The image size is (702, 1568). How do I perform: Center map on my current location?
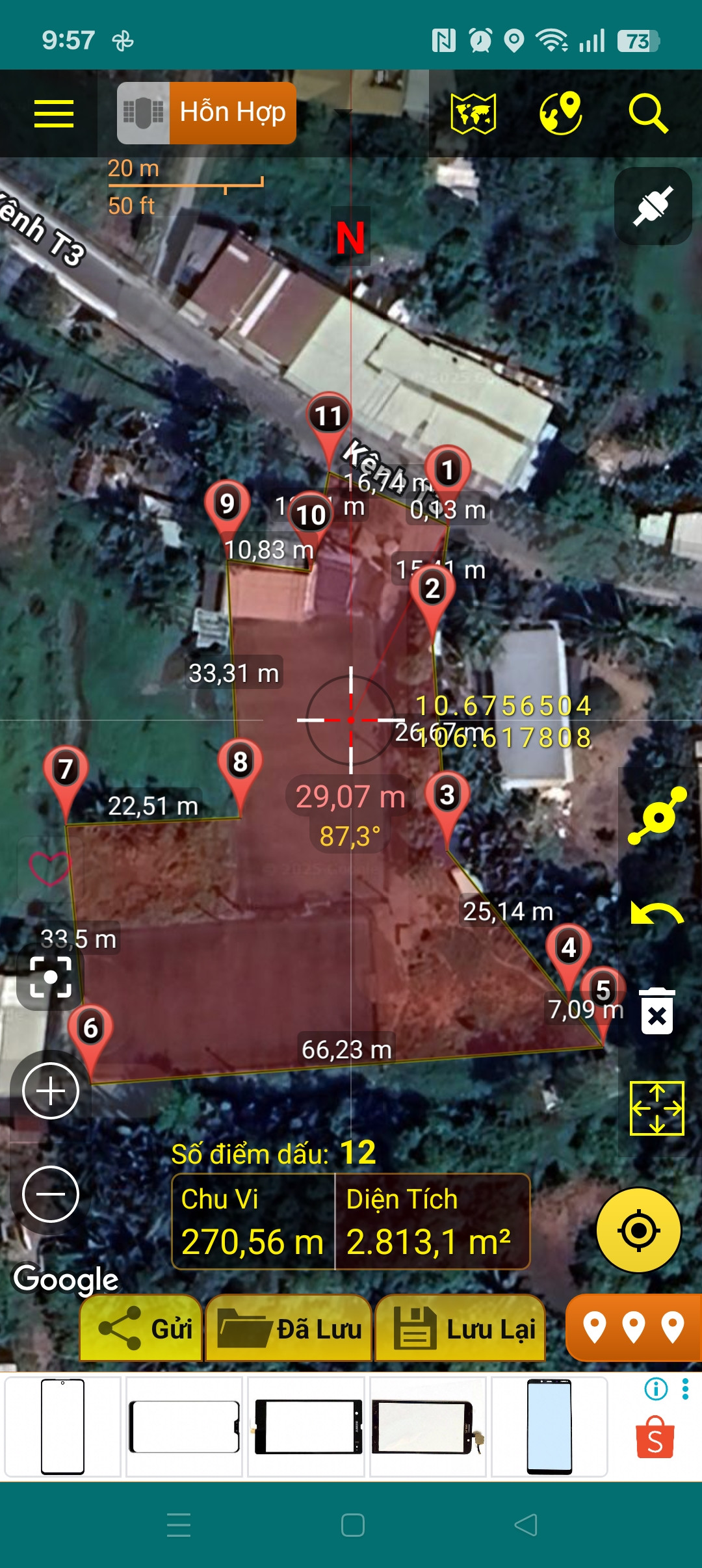coord(639,1230)
